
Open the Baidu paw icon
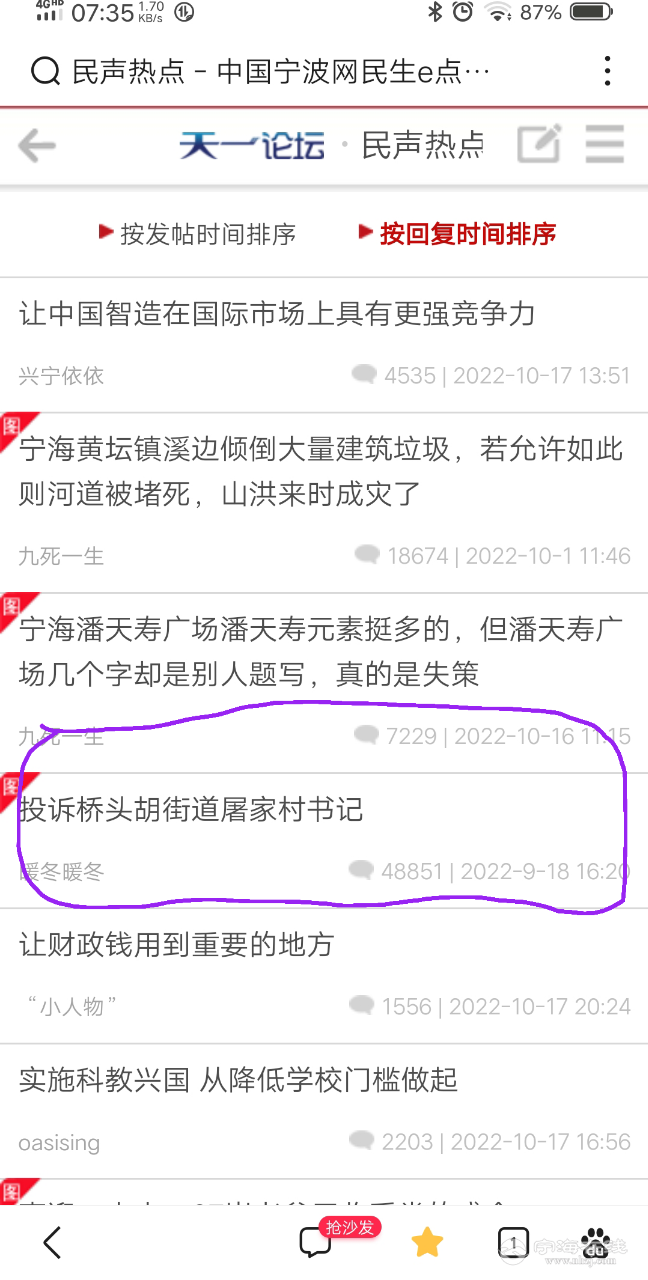[596, 1242]
